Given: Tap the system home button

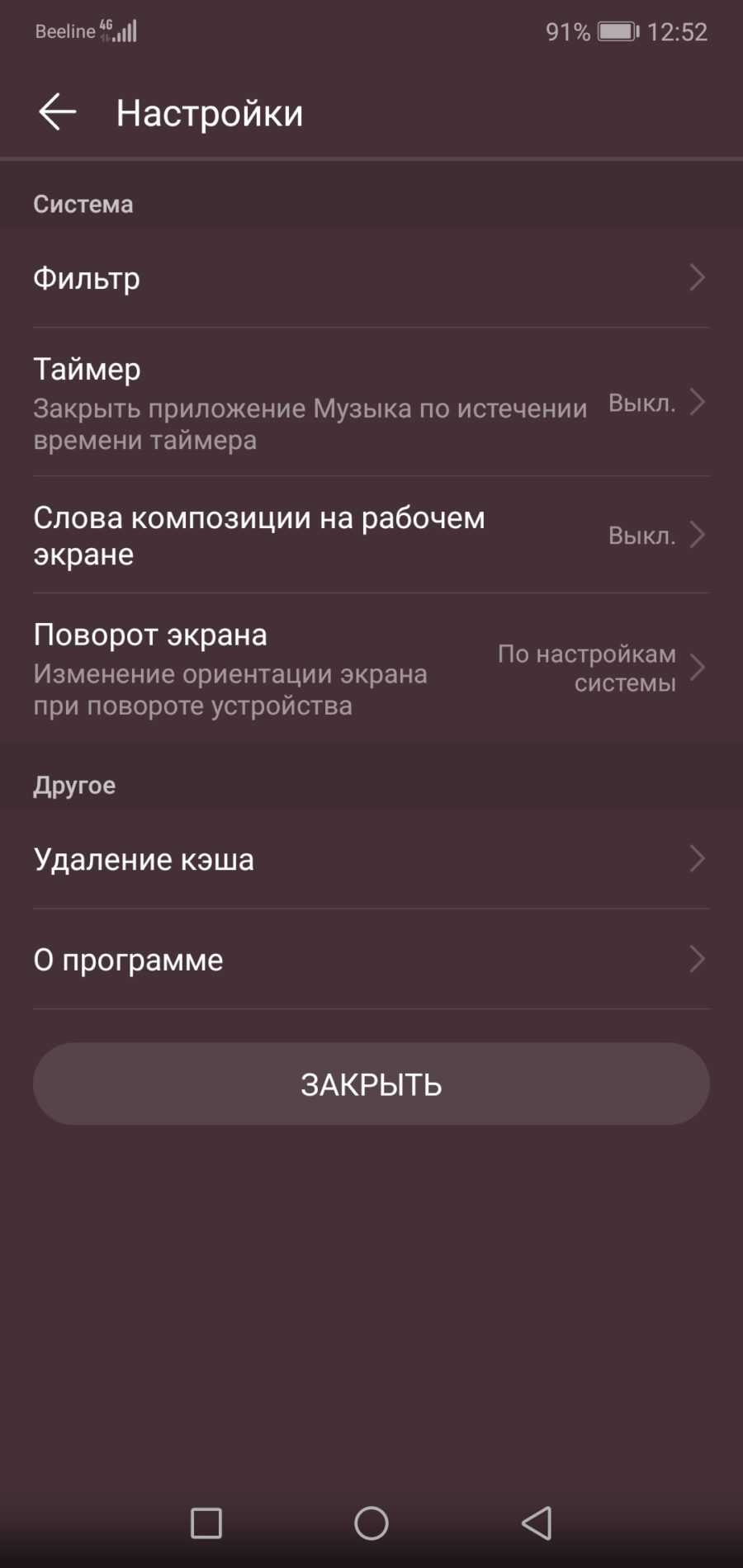Looking at the screenshot, I should pyautogui.click(x=371, y=1523).
